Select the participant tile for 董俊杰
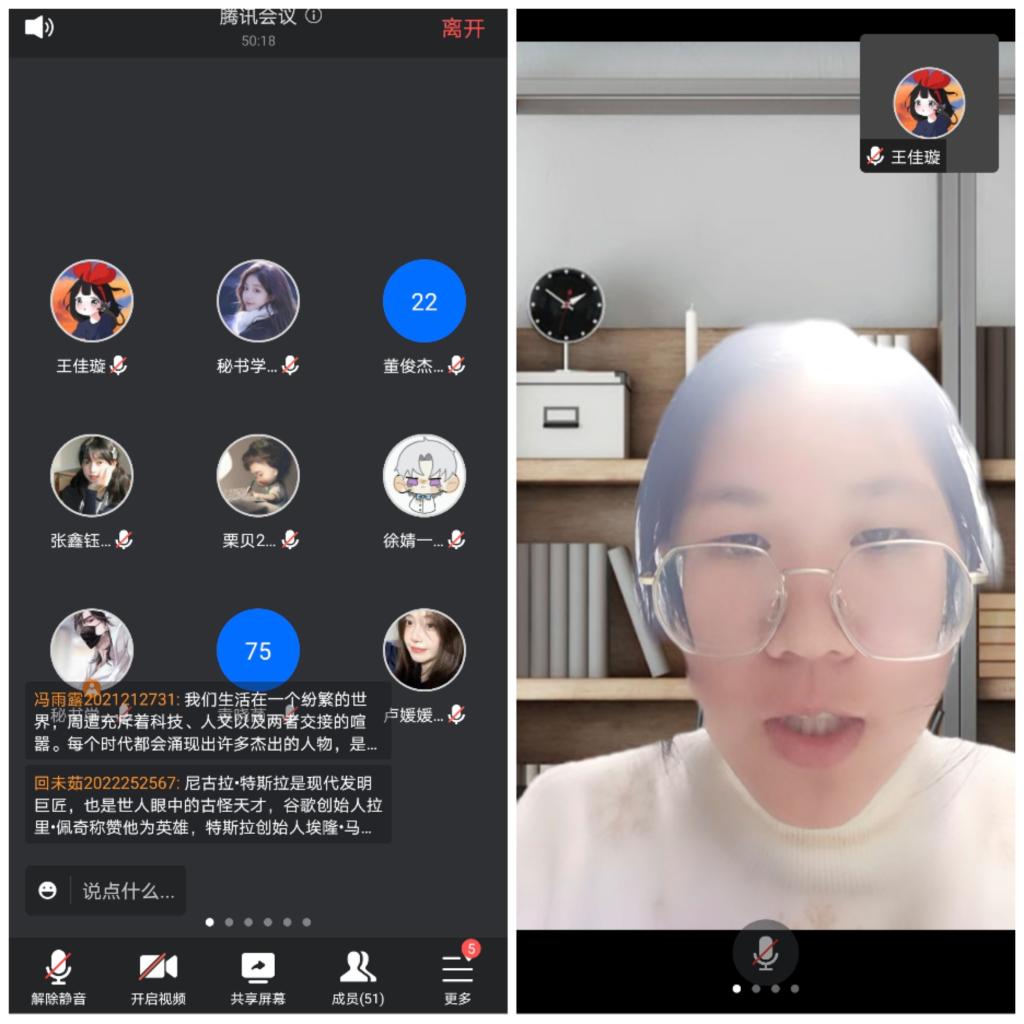 424,301
